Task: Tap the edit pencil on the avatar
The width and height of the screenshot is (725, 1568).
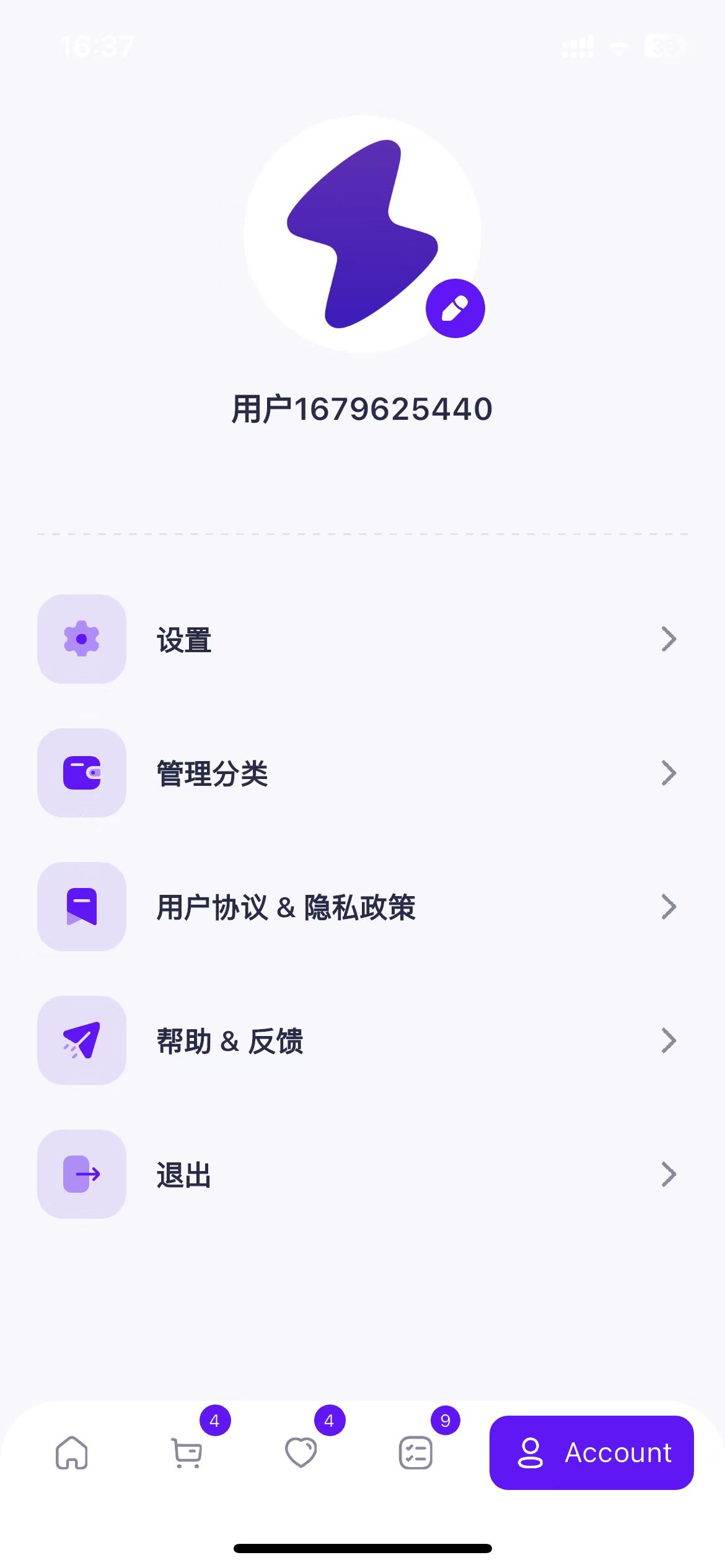Action: 455,308
